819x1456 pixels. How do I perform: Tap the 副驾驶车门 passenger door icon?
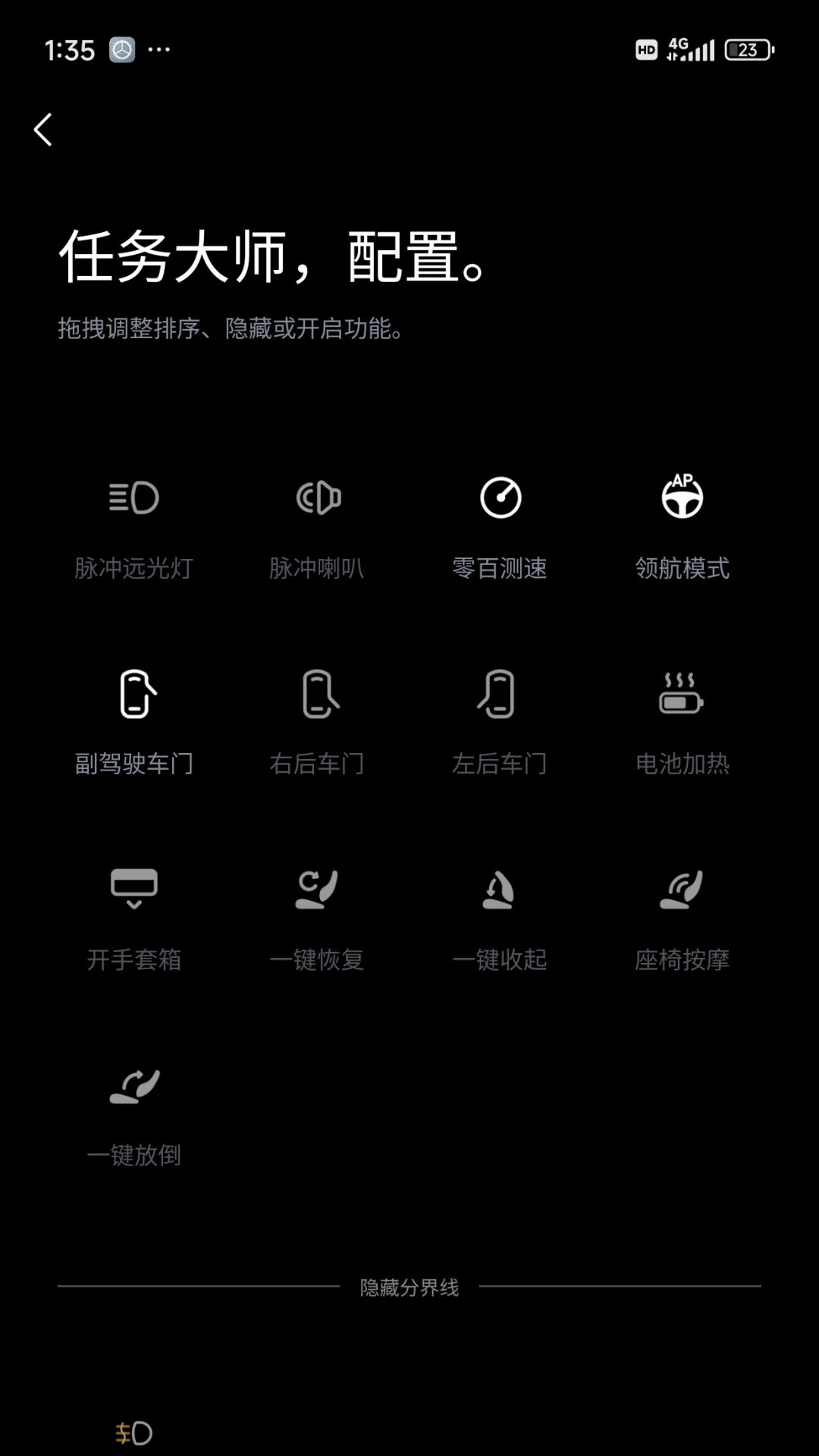click(x=135, y=694)
